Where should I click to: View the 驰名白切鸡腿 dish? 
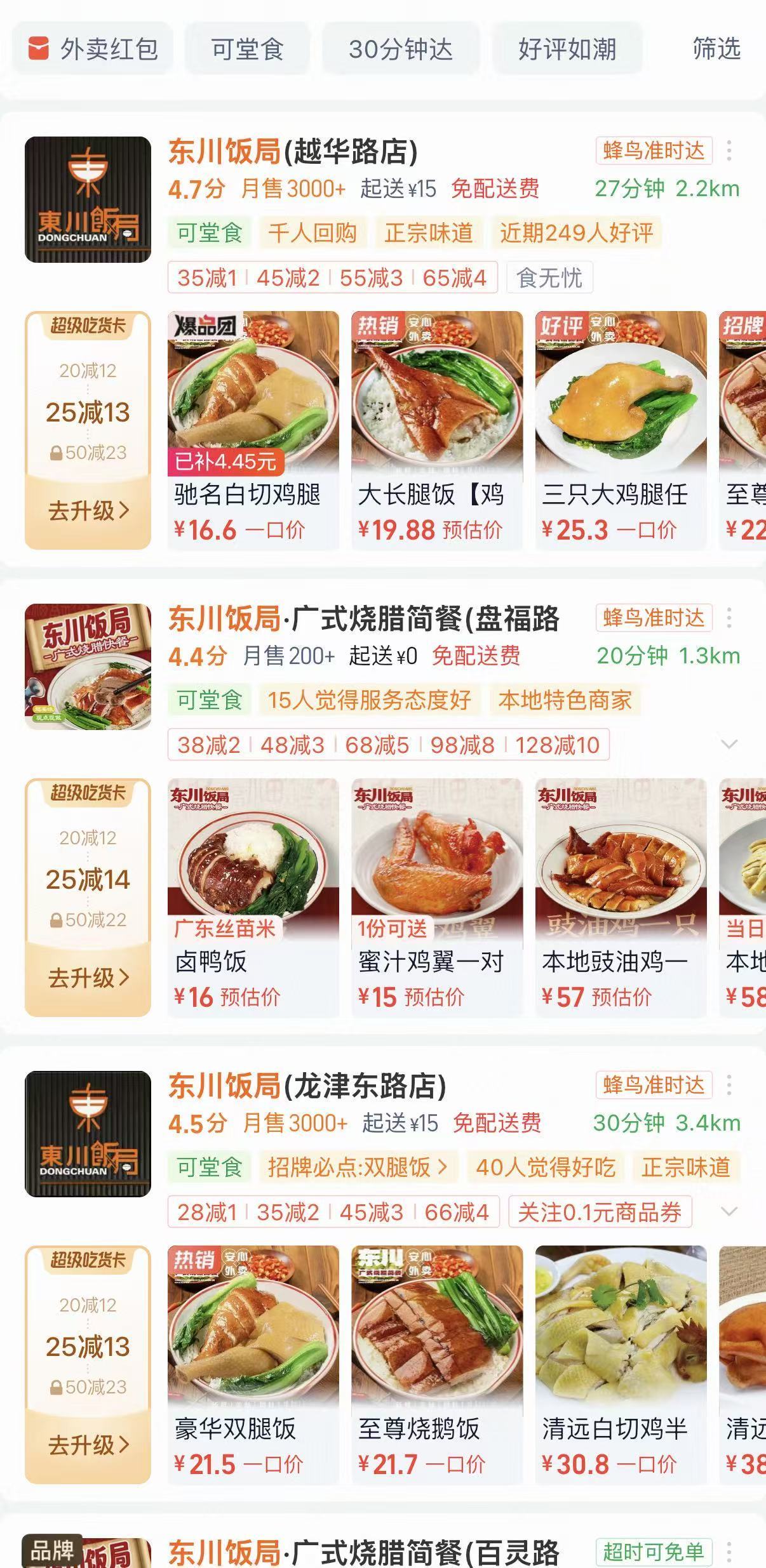point(253,430)
